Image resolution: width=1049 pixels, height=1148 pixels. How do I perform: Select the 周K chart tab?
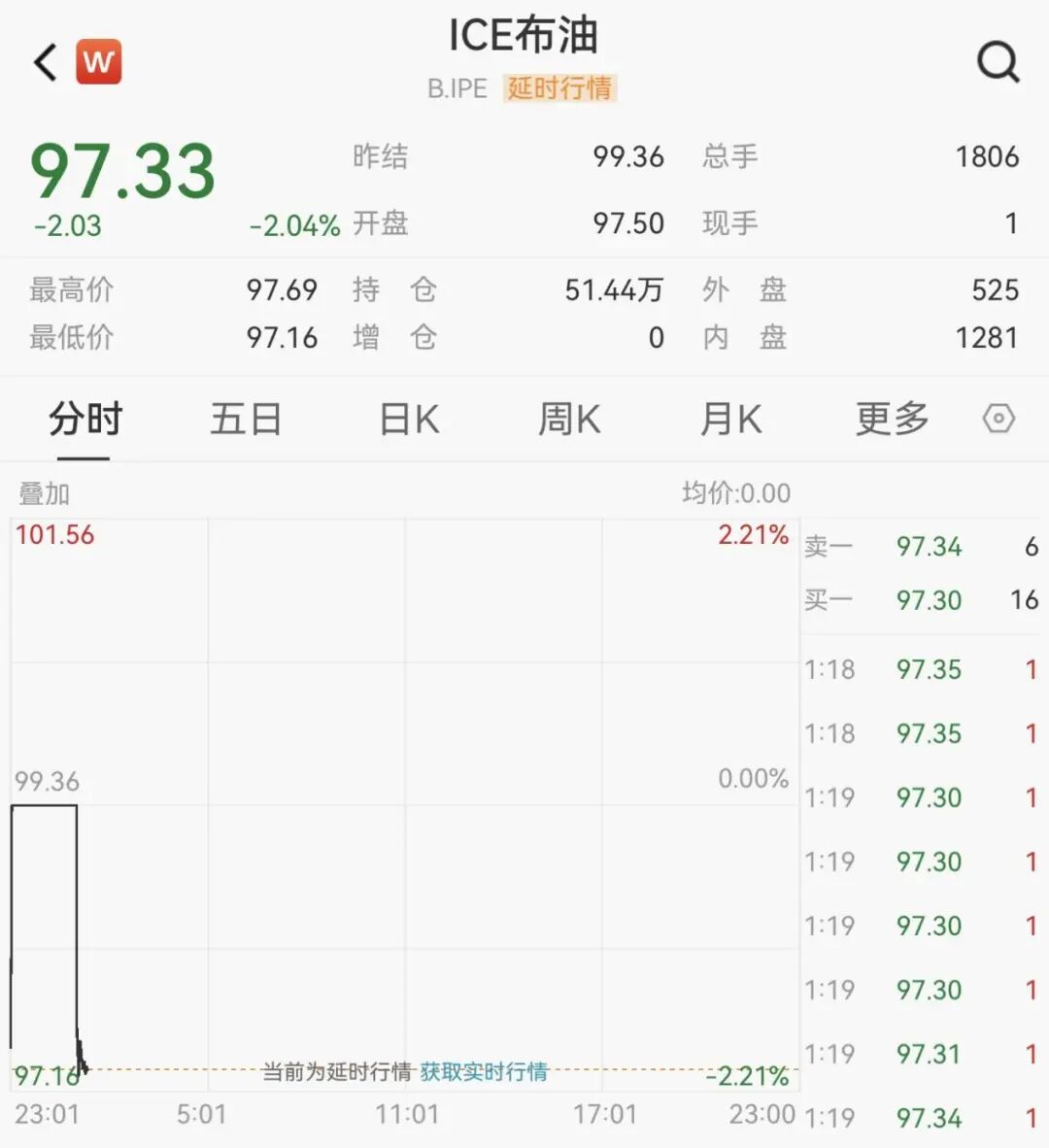[x=569, y=420]
